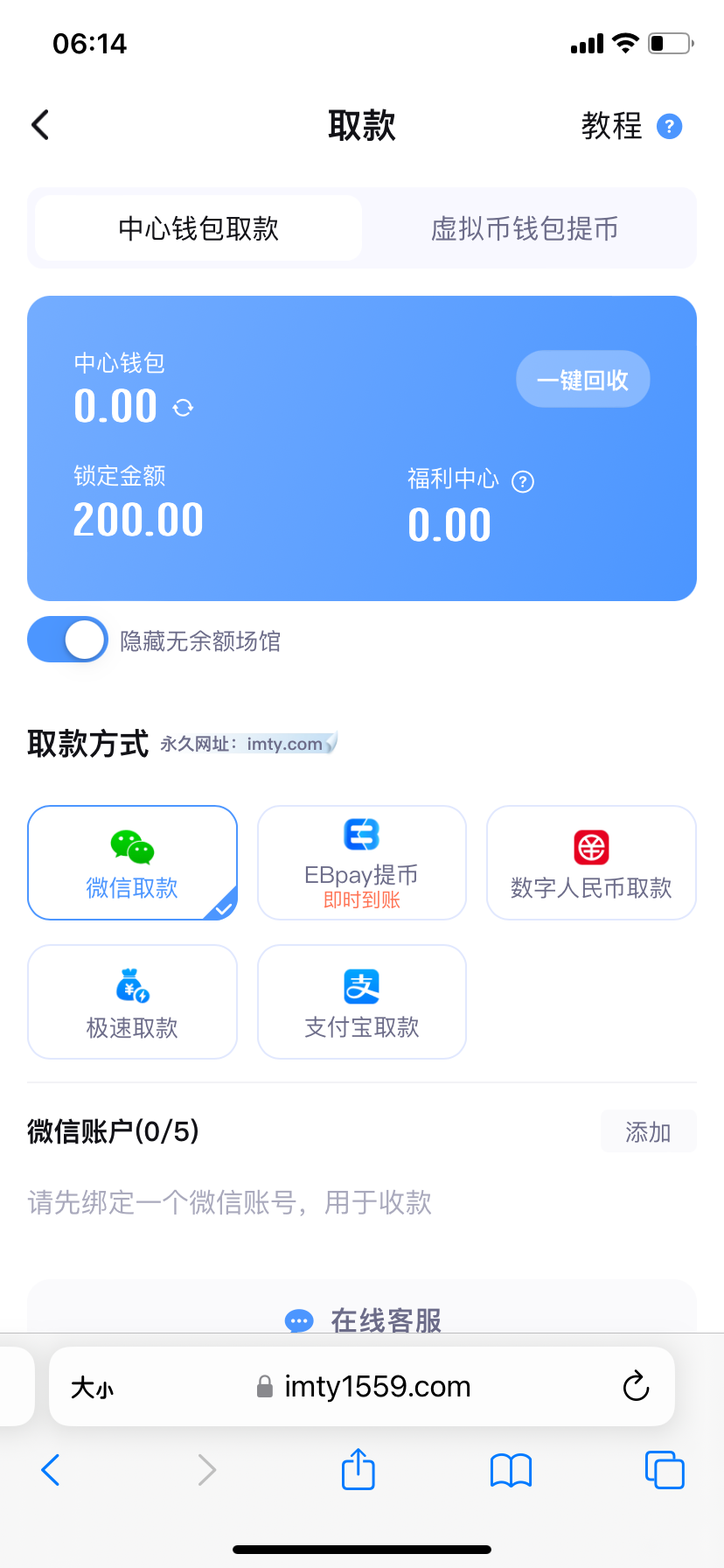Refresh the 中心钱包 balance
The width and height of the screenshot is (724, 1568).
click(x=183, y=408)
